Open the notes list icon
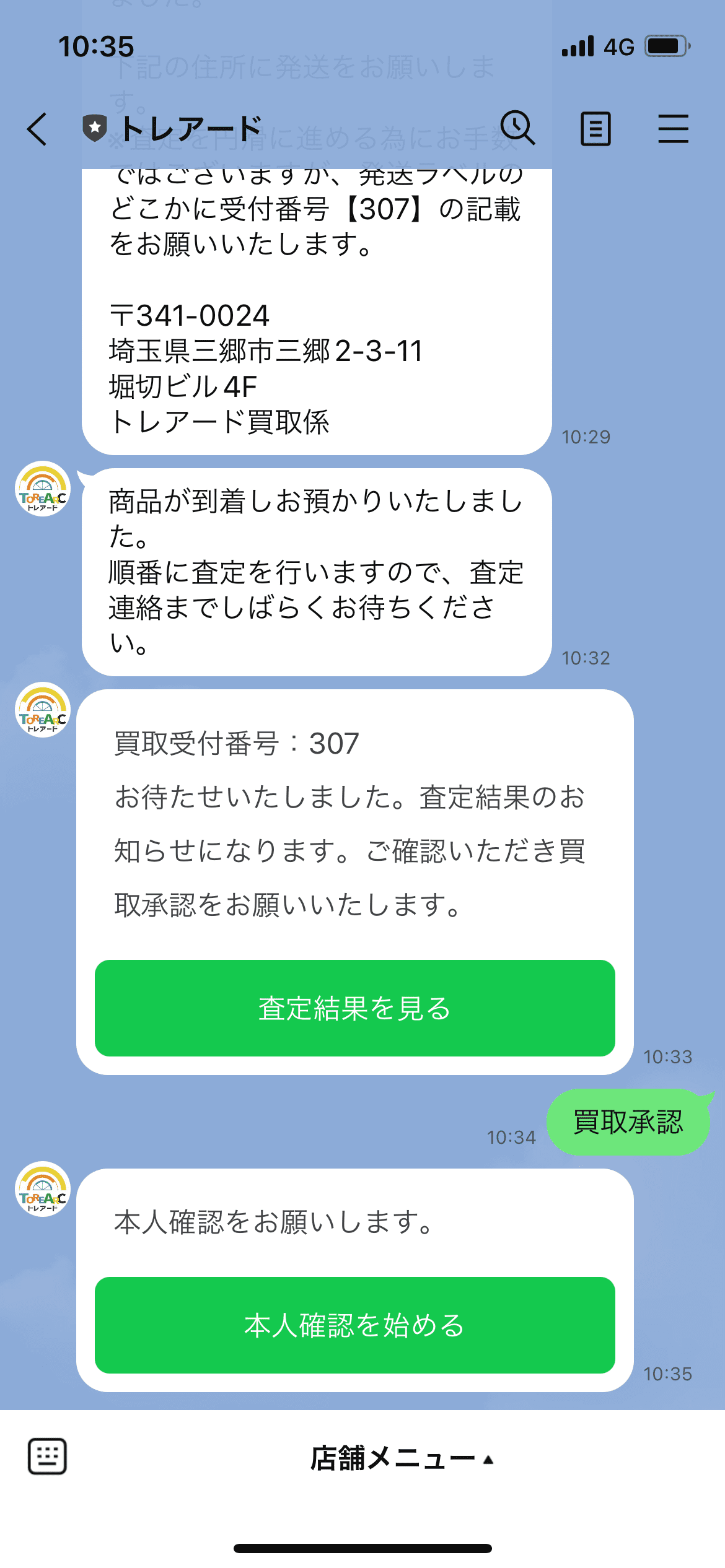This screenshot has height=1568, width=725. [x=595, y=129]
